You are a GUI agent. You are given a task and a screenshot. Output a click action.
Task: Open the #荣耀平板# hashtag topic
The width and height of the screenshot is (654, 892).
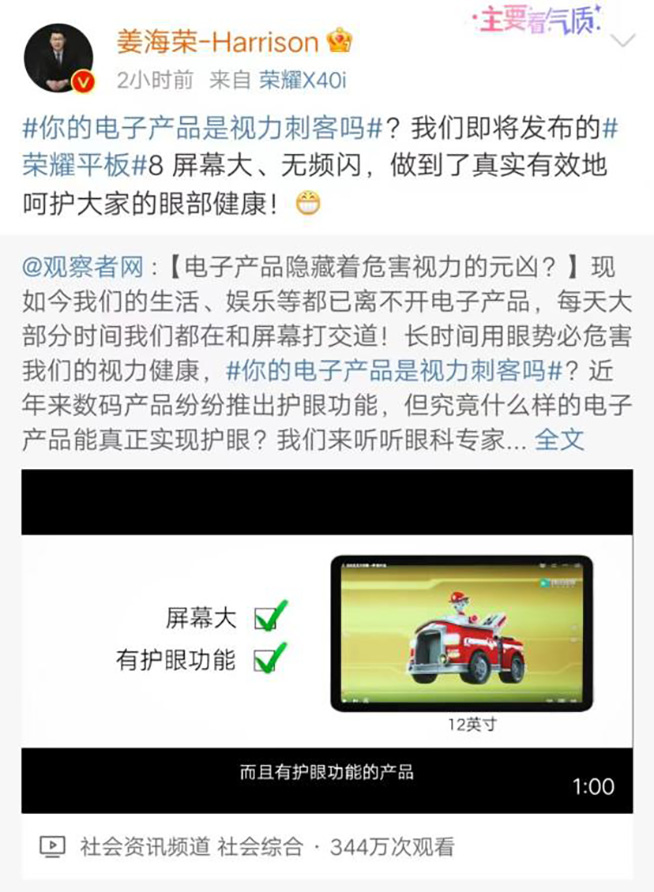[x=80, y=165]
